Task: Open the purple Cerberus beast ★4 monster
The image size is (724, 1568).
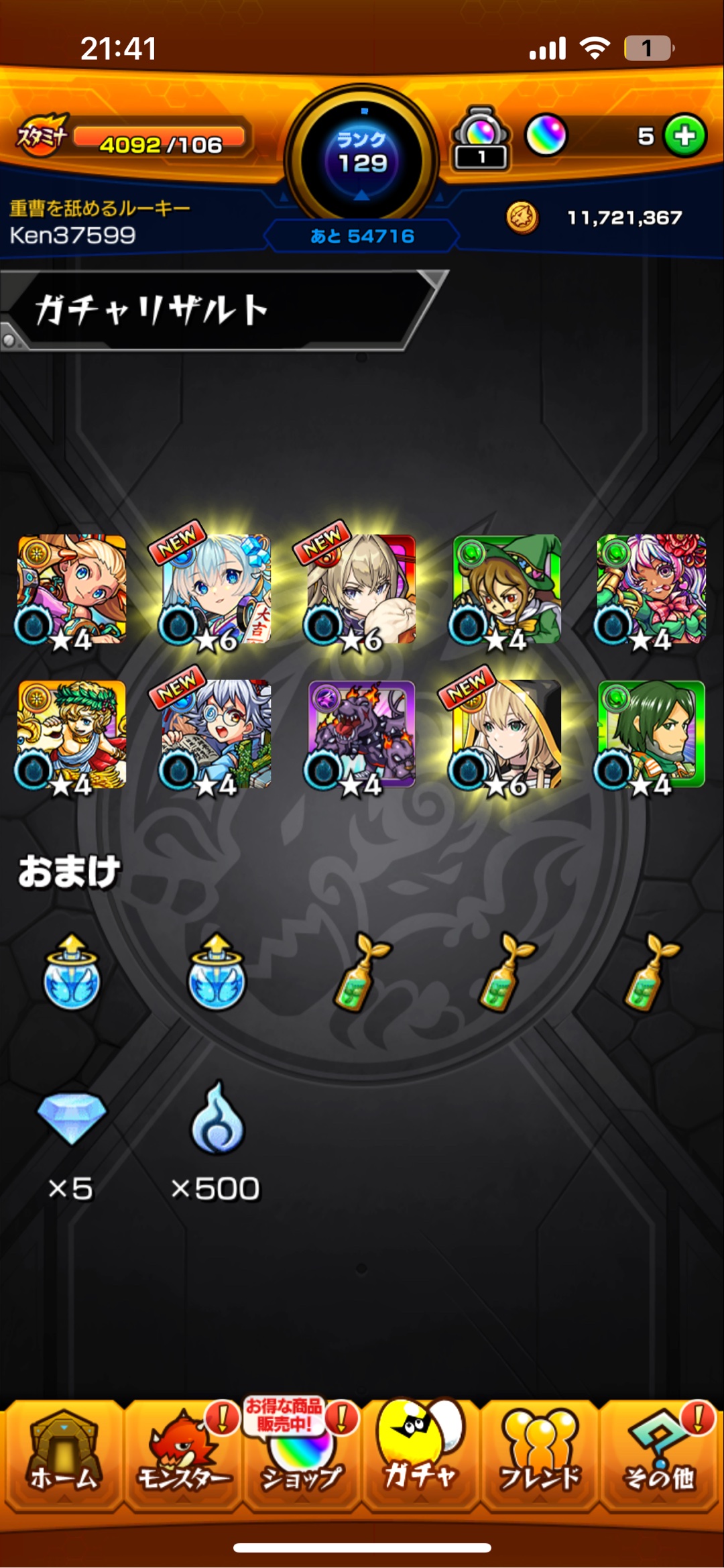Action: pyautogui.click(x=361, y=734)
